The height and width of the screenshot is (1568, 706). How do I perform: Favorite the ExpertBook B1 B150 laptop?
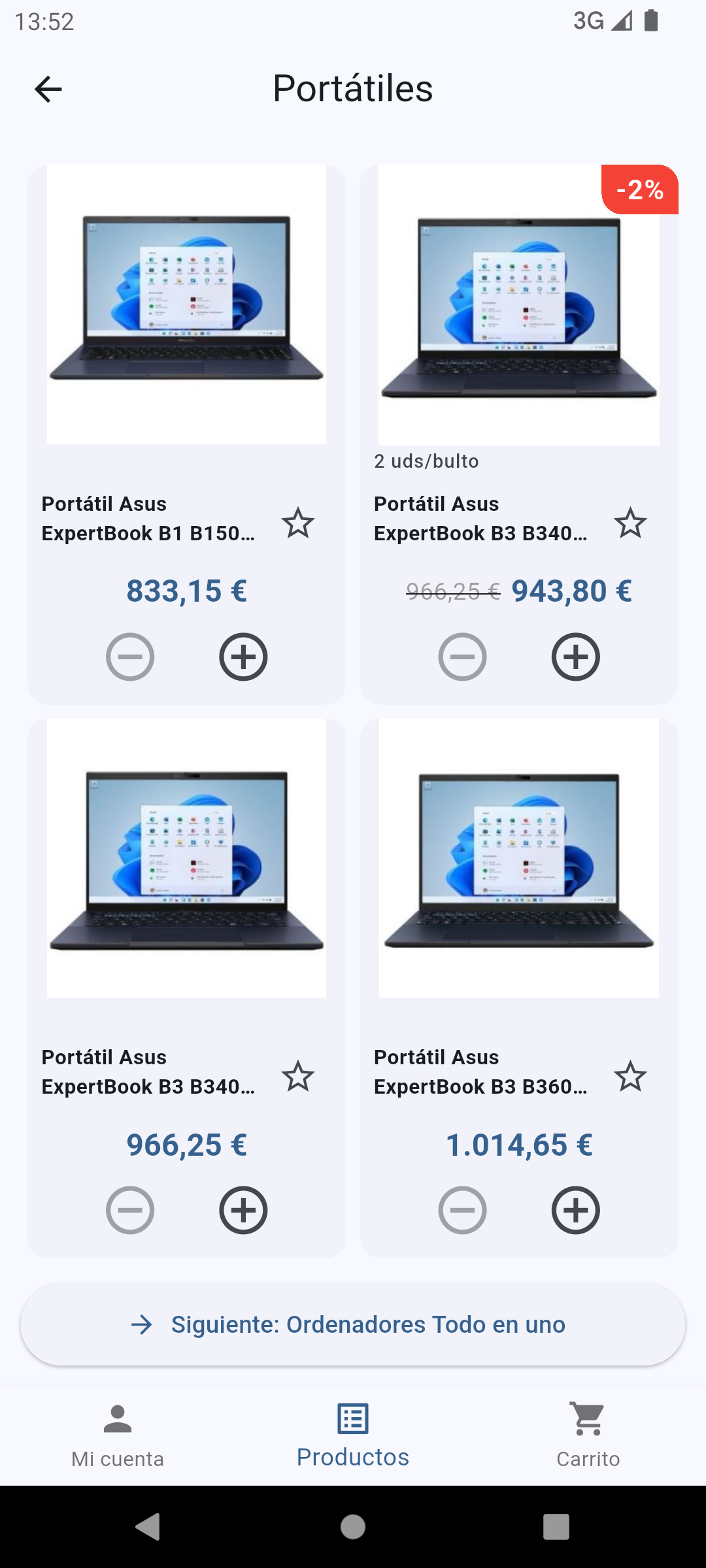click(298, 523)
